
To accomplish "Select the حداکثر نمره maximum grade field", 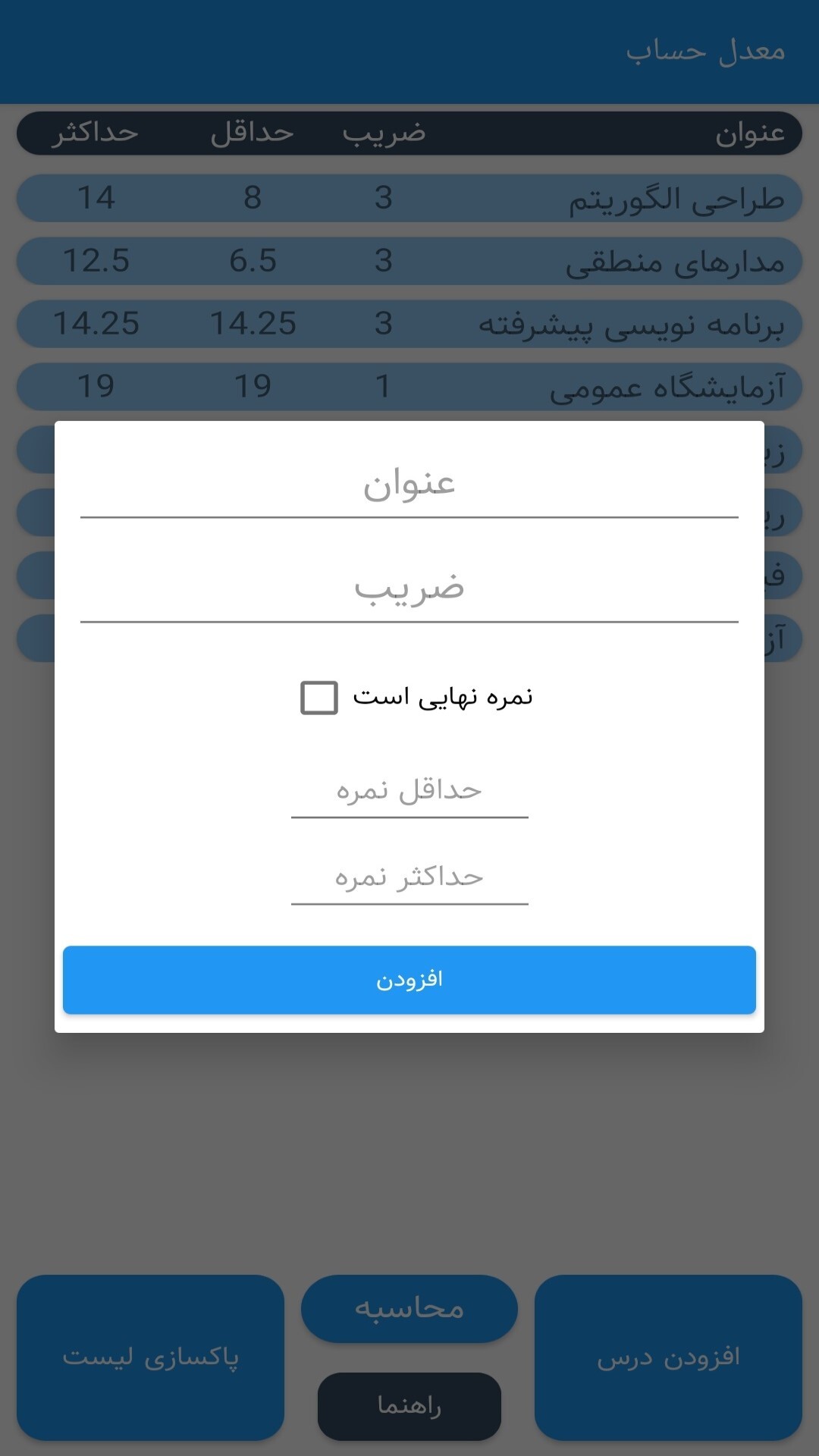I will 409,880.
